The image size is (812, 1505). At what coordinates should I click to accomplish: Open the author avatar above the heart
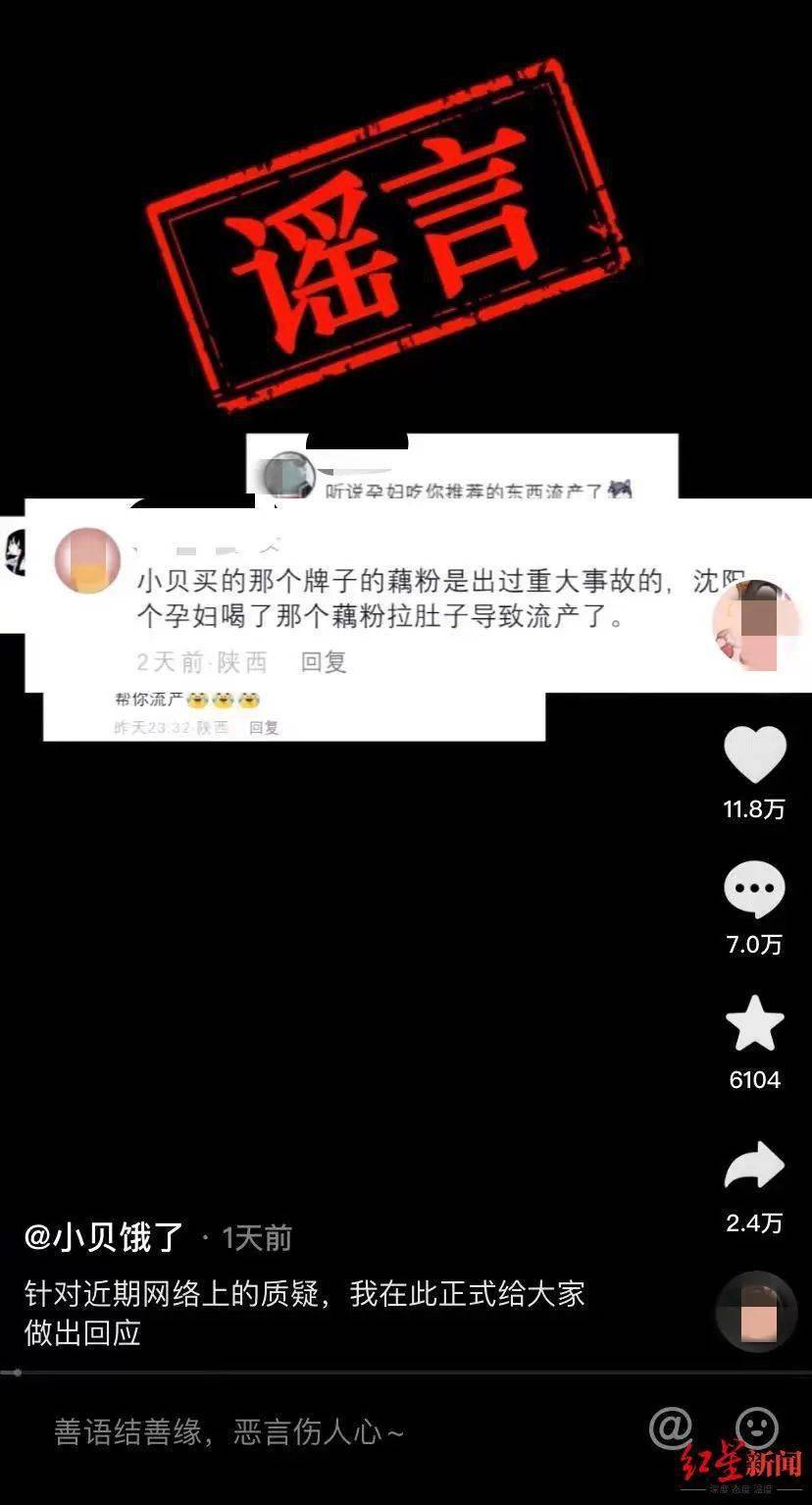tap(756, 624)
